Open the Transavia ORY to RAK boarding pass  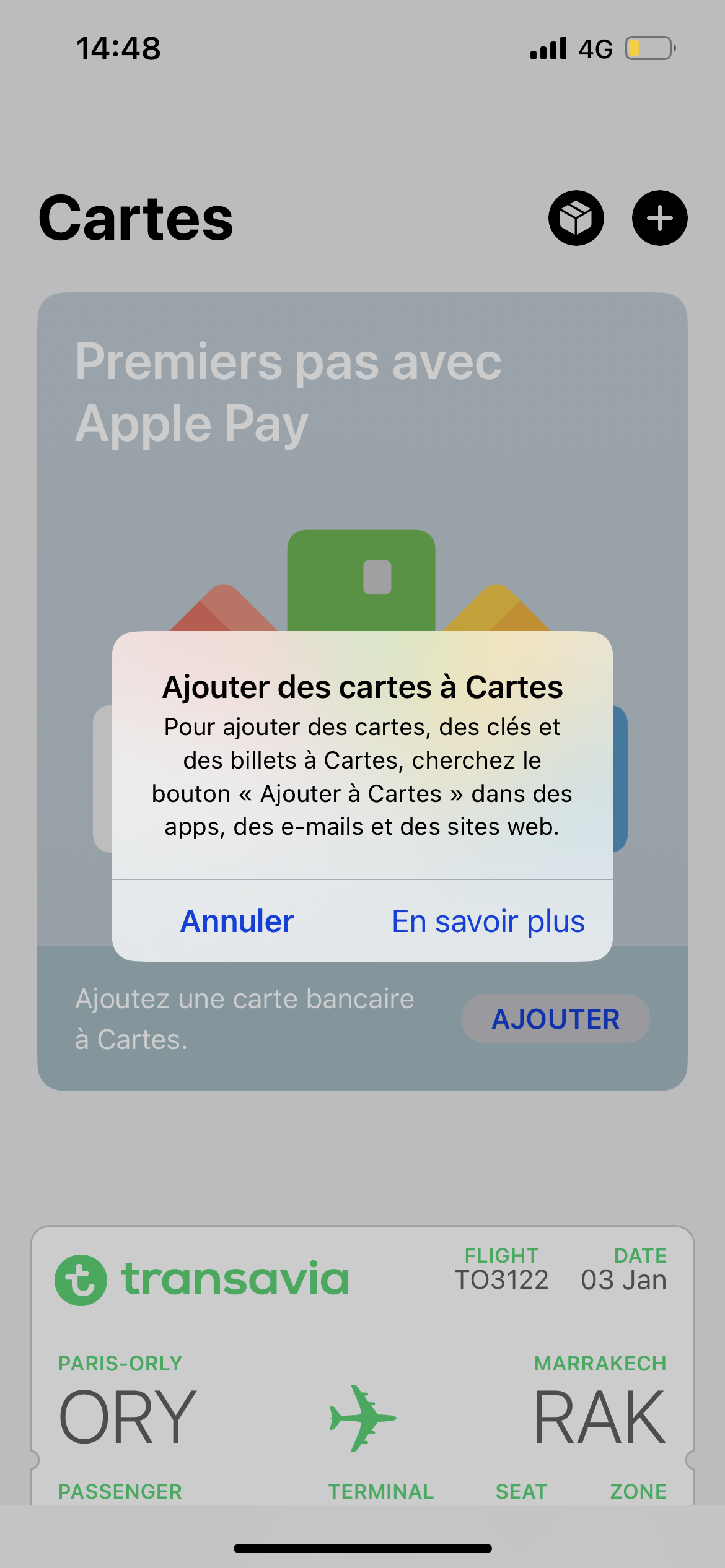(362, 1362)
